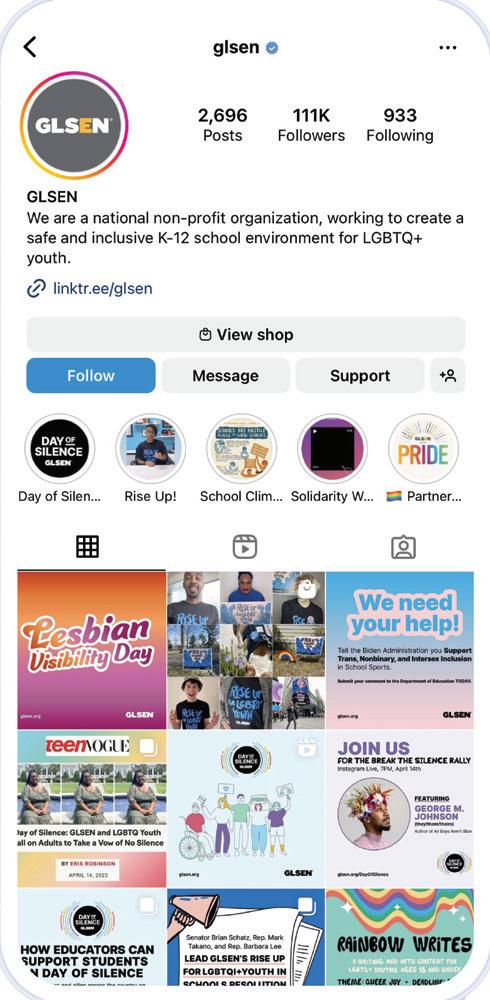Open the Day of Silence story highlight
Screen dimensions: 490x1000
click(59, 449)
